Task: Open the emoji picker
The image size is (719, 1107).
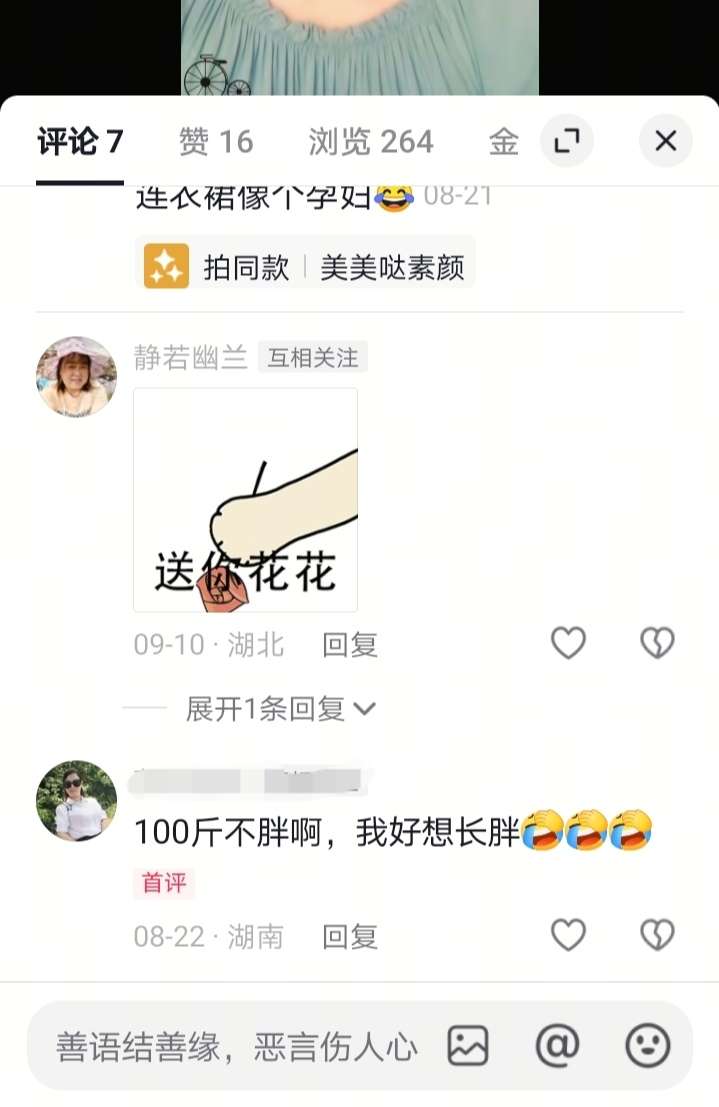Action: 647,1046
